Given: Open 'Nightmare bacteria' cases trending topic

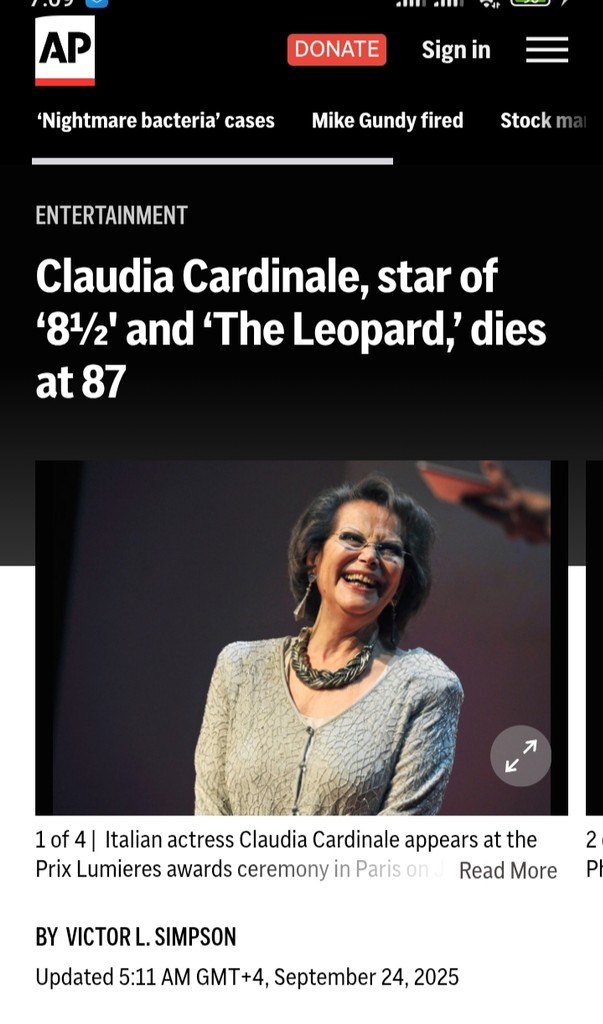Looking at the screenshot, I should coord(155,121).
